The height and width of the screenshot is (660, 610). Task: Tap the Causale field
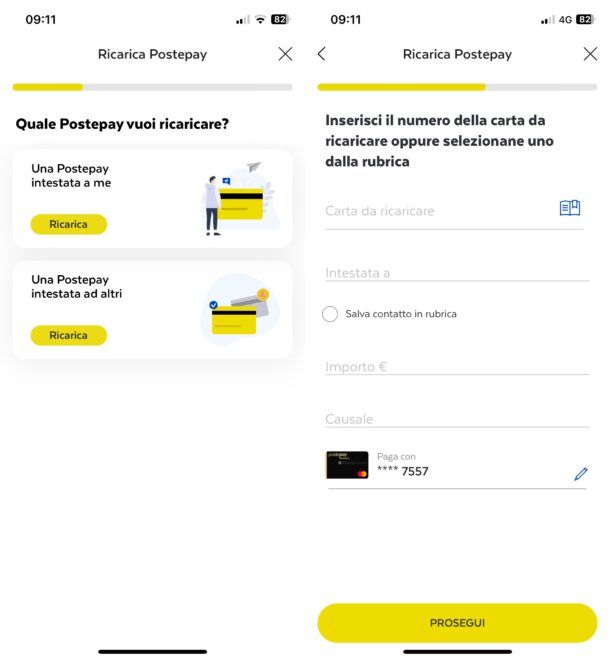[x=455, y=419]
